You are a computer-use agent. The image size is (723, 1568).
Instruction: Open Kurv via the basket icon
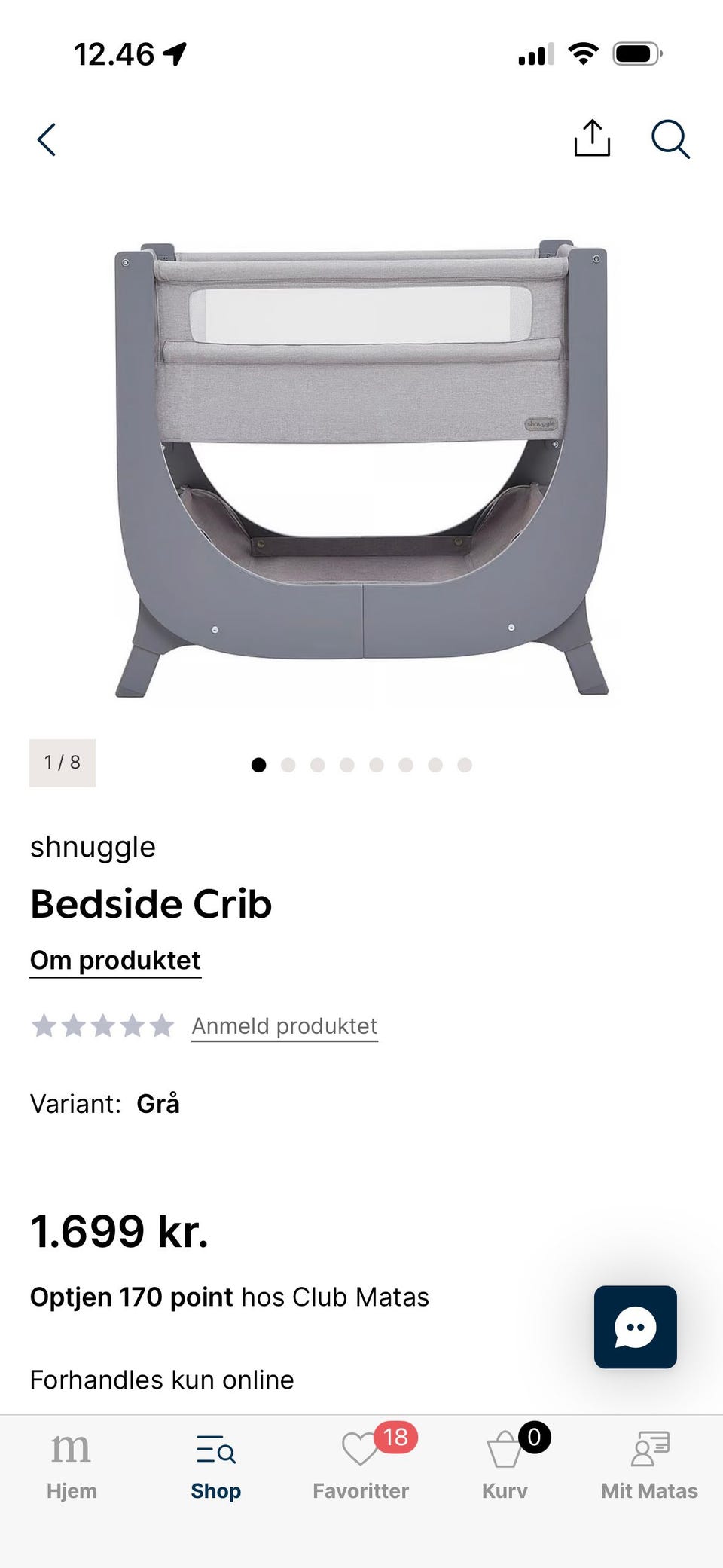tap(503, 1449)
